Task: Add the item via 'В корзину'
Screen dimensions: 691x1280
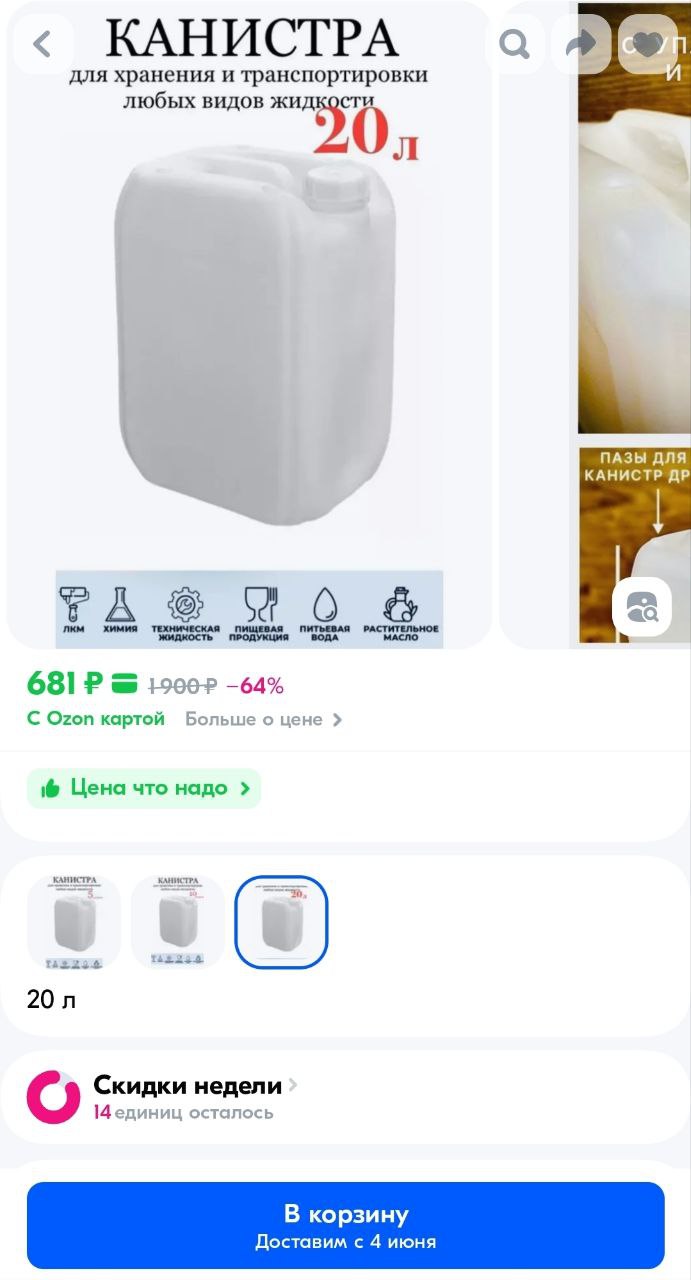Action: 345,1226
